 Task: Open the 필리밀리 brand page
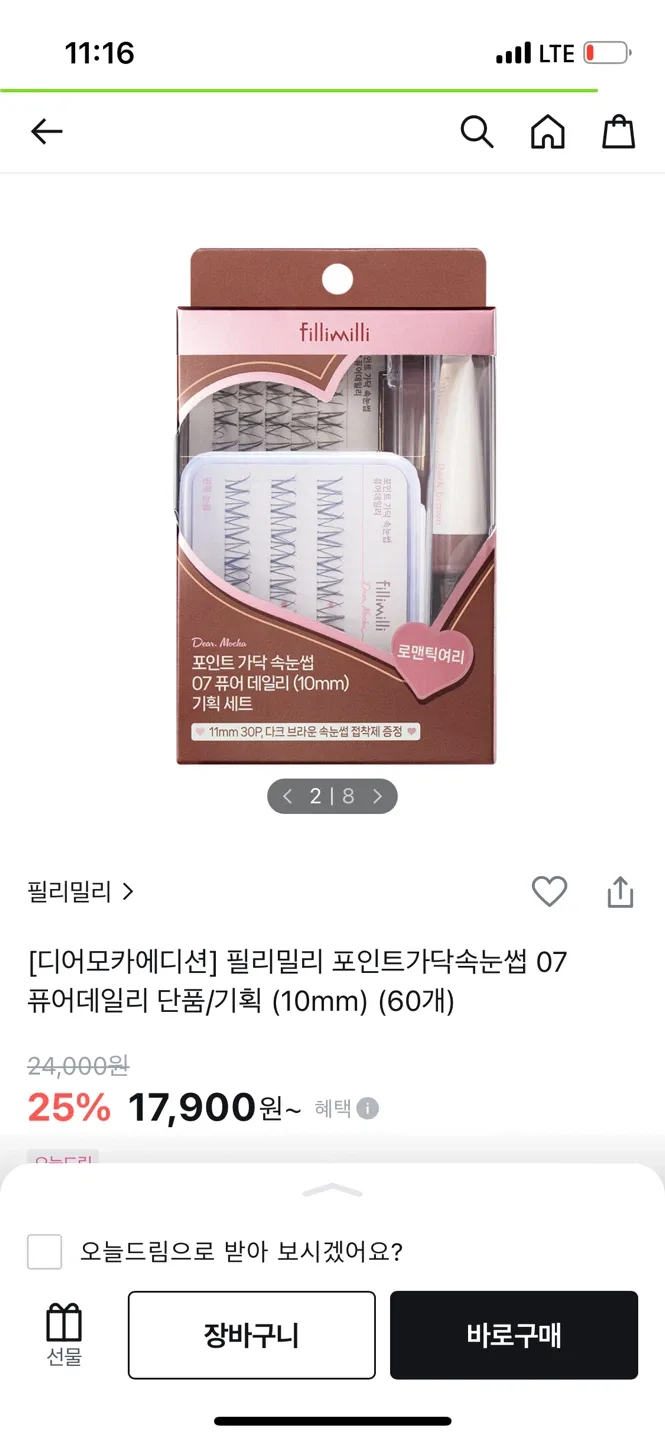click(x=81, y=892)
